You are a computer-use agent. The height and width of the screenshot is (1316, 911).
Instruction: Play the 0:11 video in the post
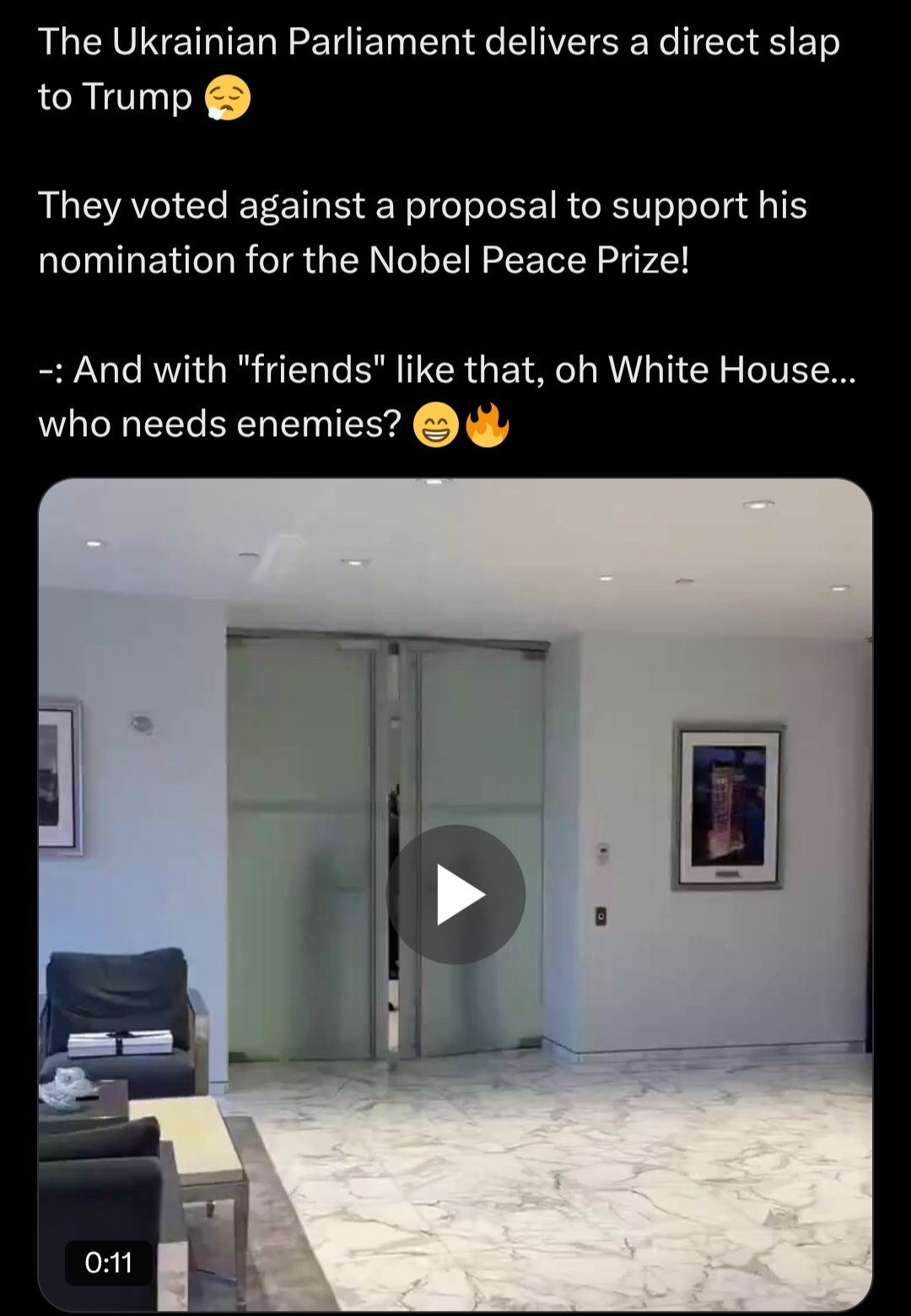456,894
